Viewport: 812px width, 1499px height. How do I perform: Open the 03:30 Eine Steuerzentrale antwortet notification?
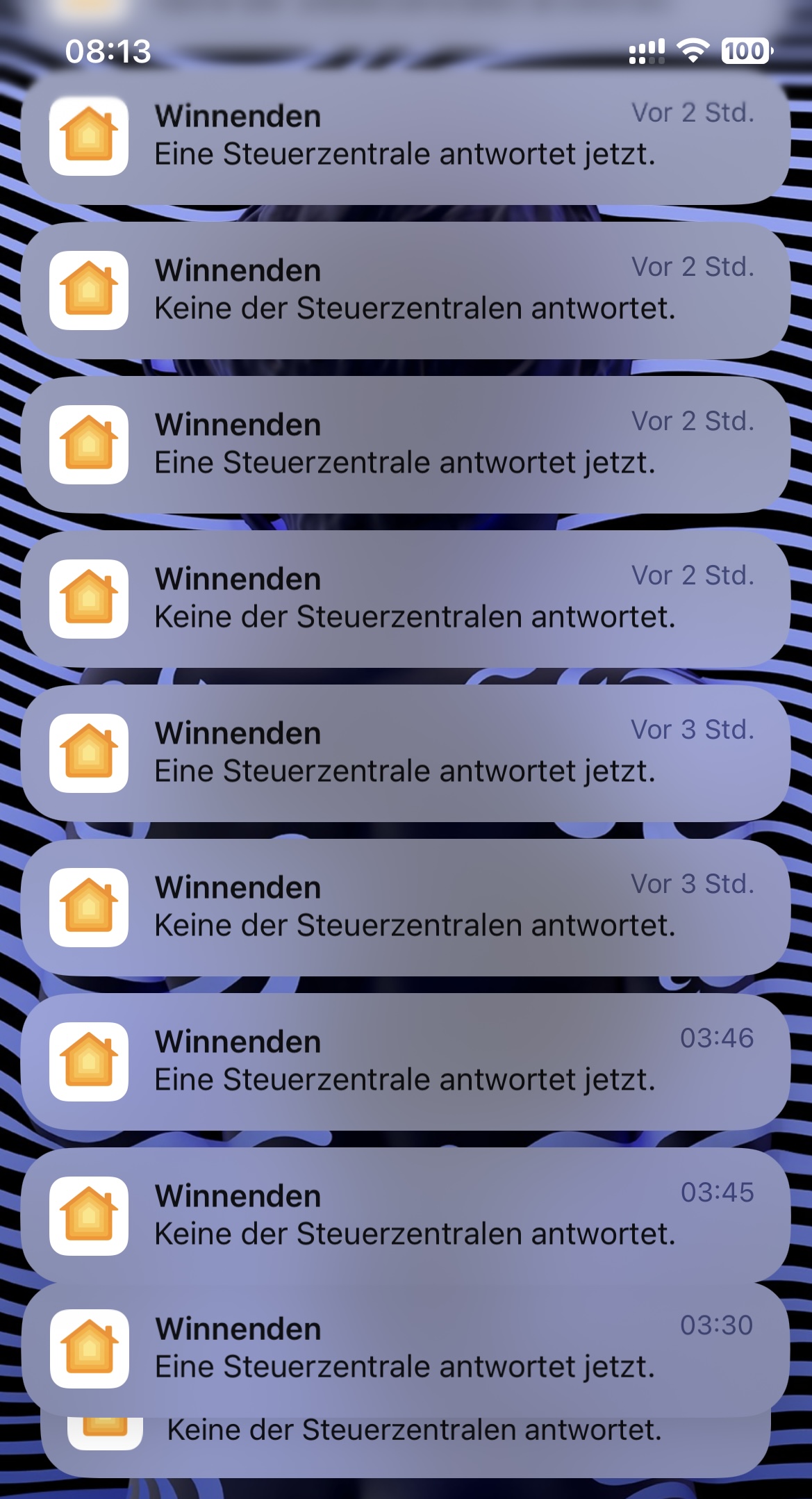pos(406,1348)
